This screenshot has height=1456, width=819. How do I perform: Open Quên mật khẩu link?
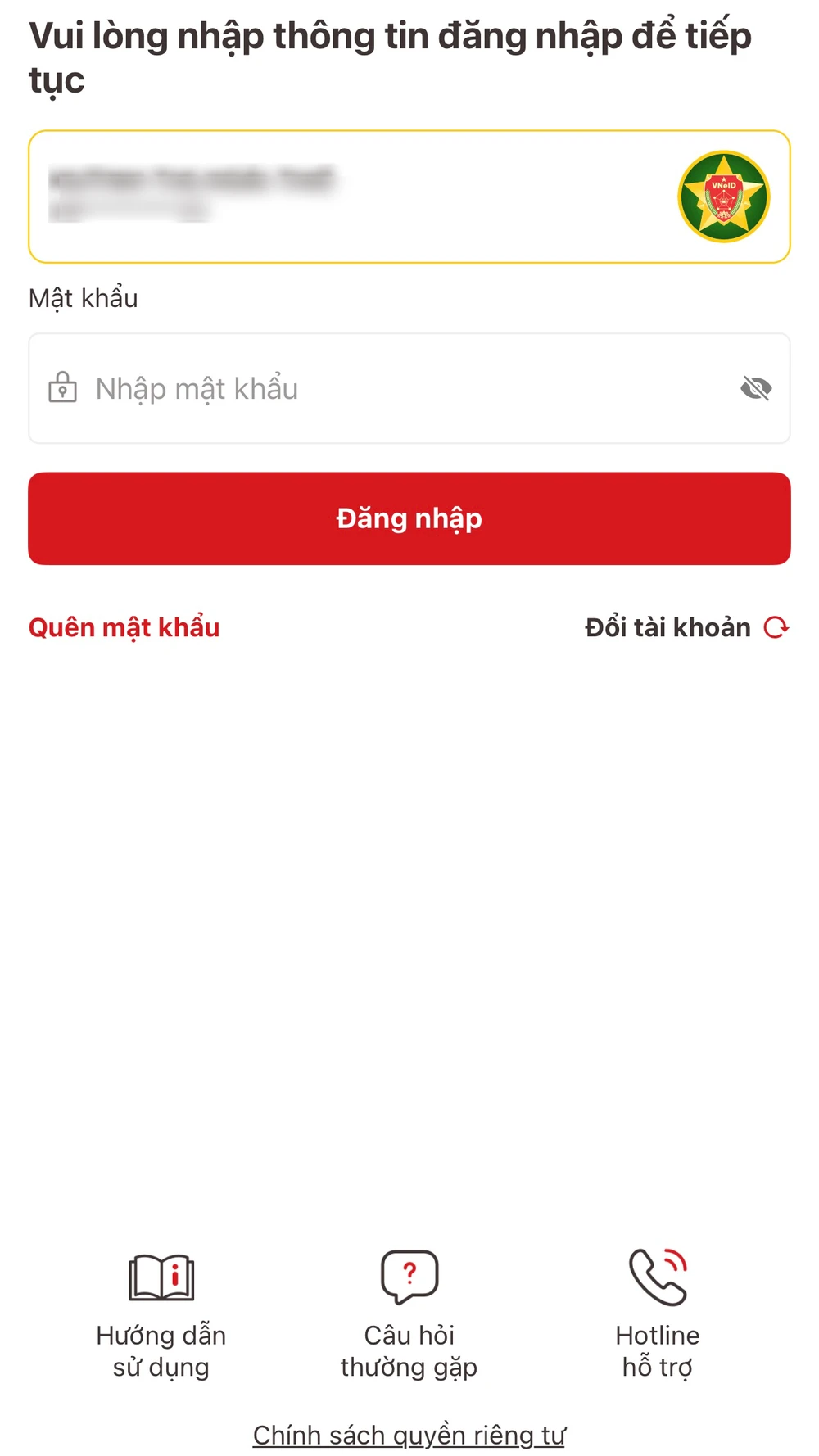click(x=124, y=627)
